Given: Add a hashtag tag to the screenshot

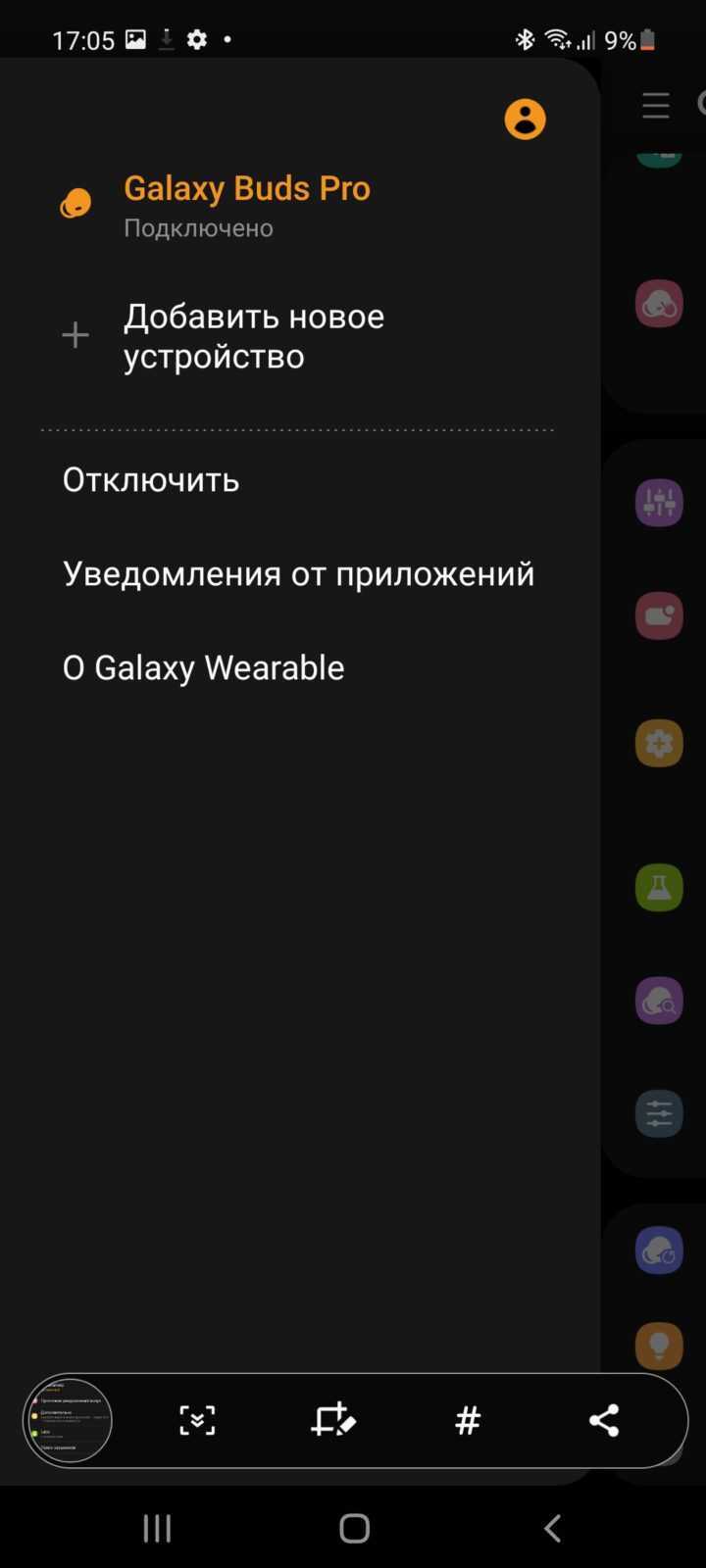Looking at the screenshot, I should [468, 1420].
